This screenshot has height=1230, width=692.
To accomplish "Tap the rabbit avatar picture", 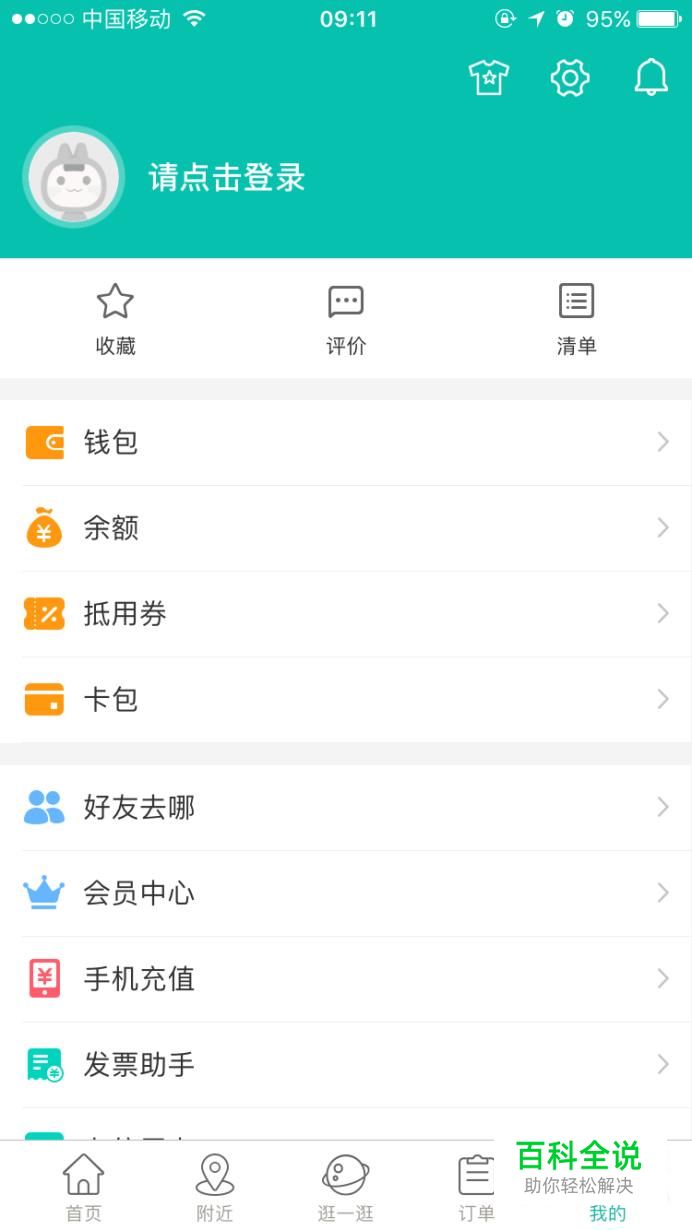I will pyautogui.click(x=73, y=178).
